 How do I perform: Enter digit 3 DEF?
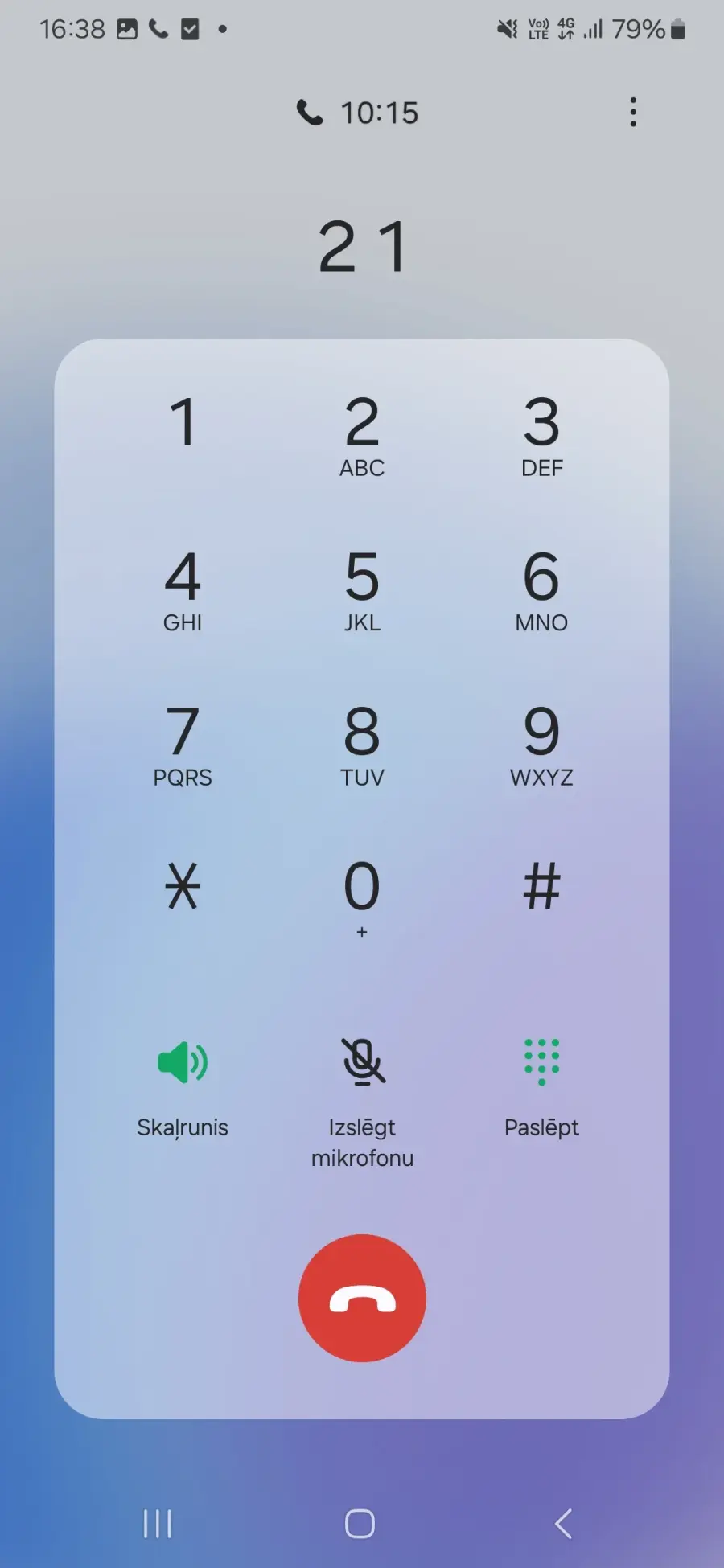(541, 435)
